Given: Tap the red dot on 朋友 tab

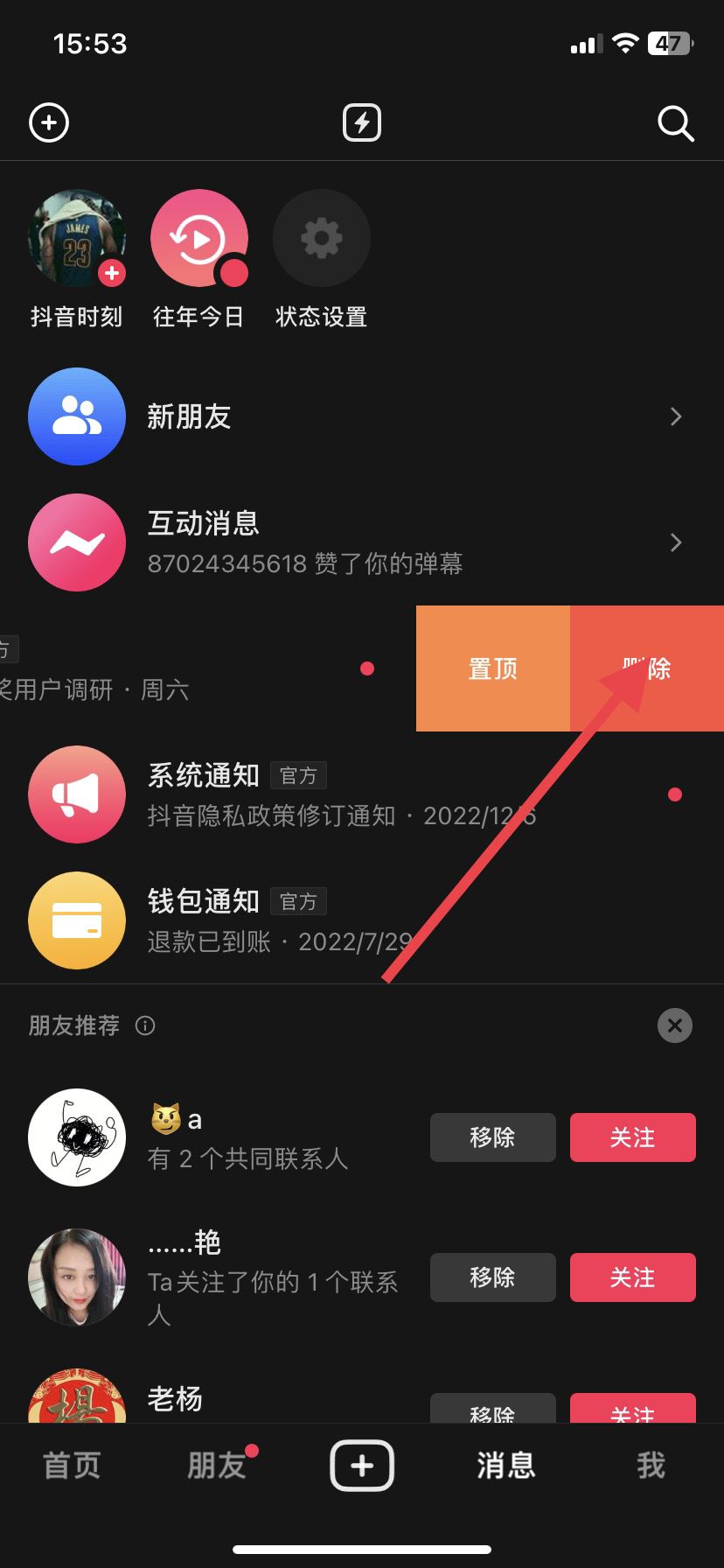Looking at the screenshot, I should click(251, 1445).
